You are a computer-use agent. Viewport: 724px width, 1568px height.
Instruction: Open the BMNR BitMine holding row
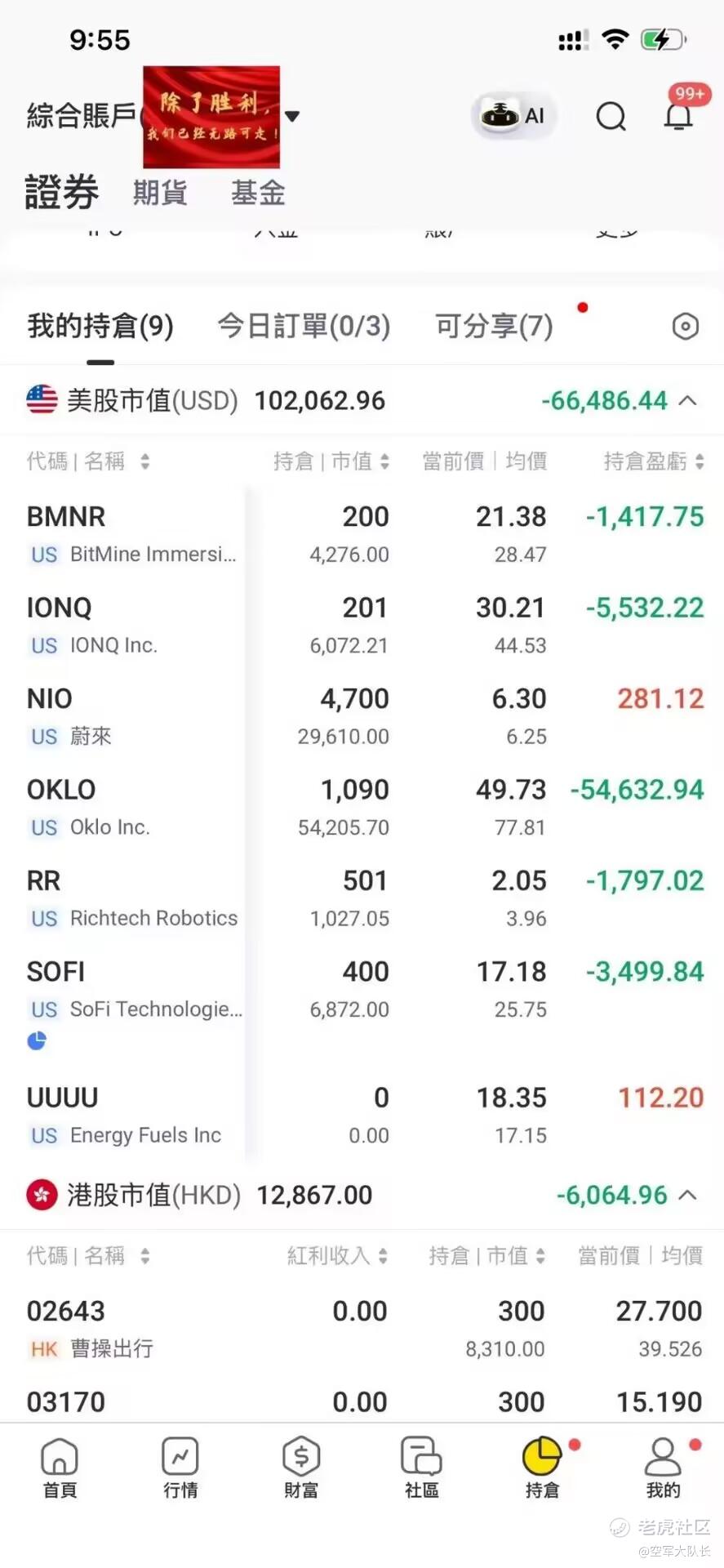point(131,534)
